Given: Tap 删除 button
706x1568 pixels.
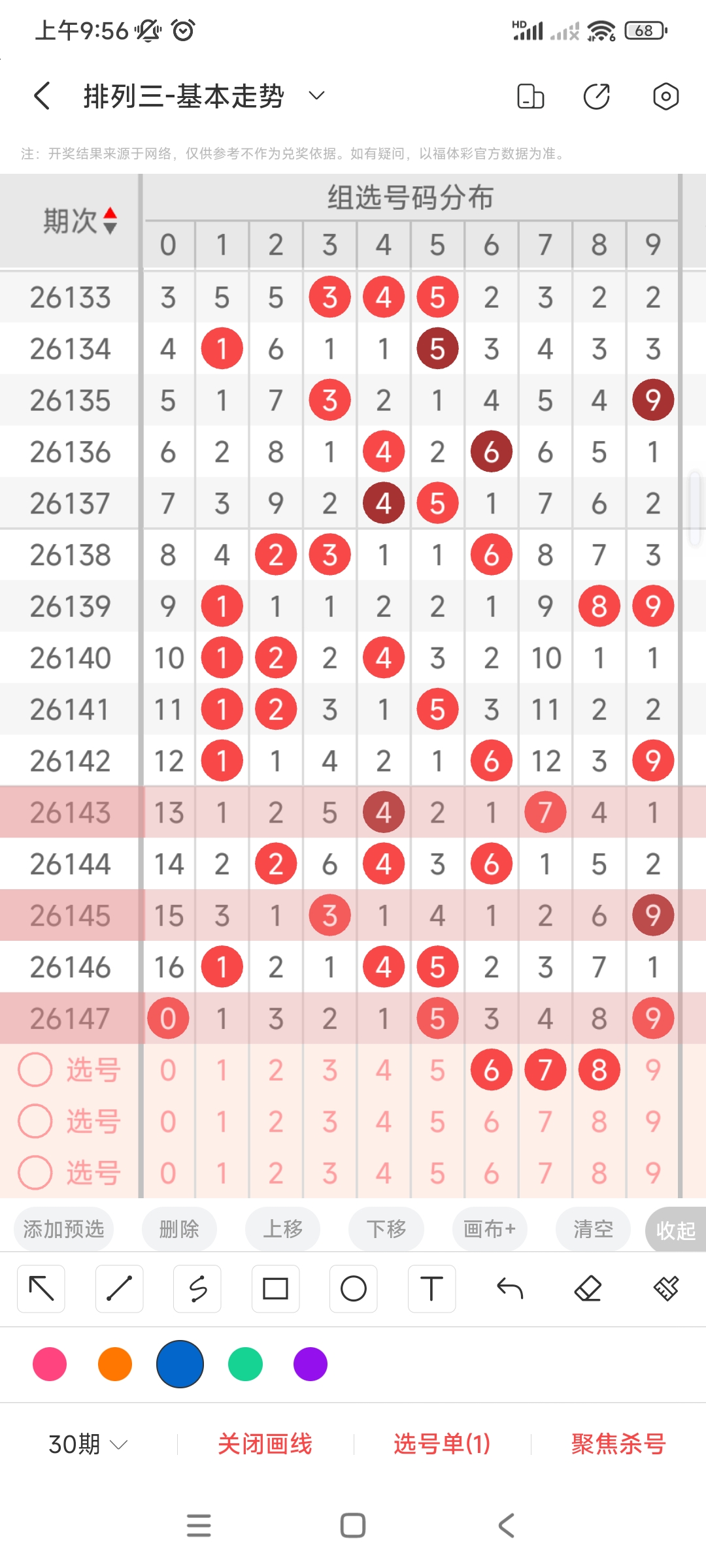Looking at the screenshot, I should click(179, 1230).
